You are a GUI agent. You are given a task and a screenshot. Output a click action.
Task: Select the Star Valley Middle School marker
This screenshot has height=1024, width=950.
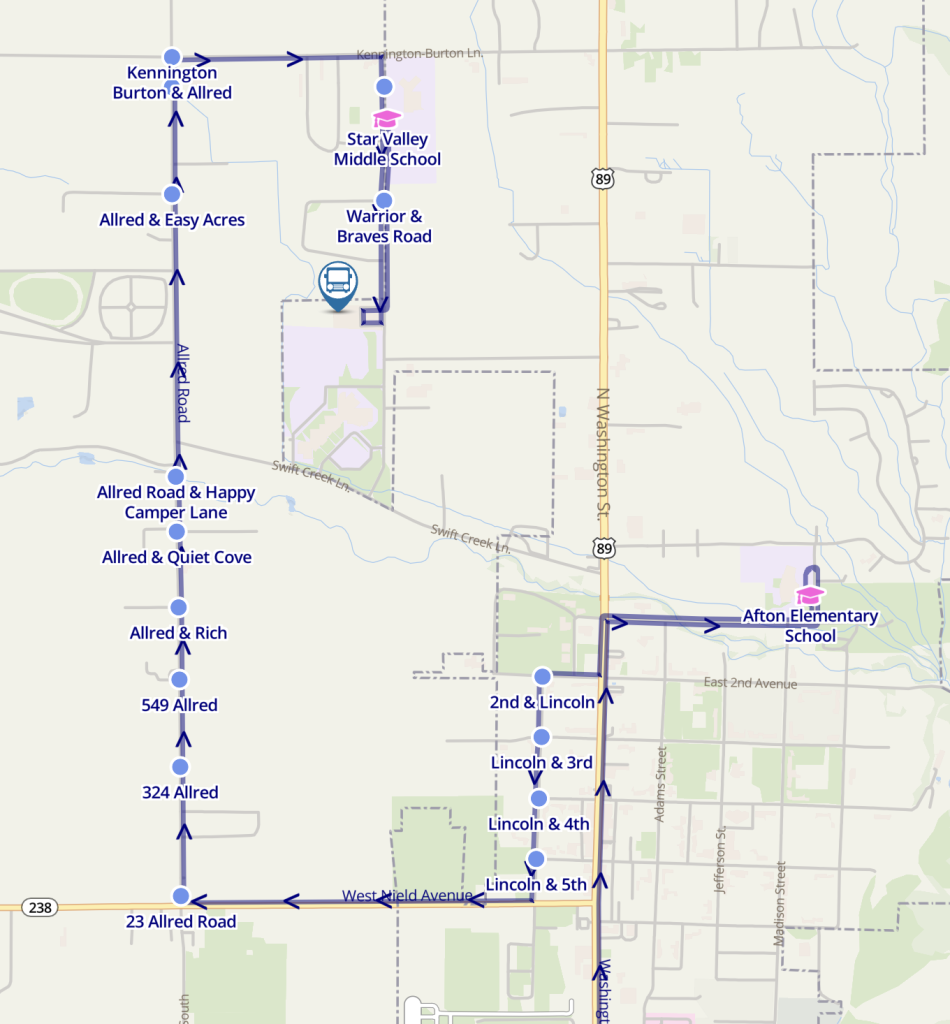coord(386,119)
